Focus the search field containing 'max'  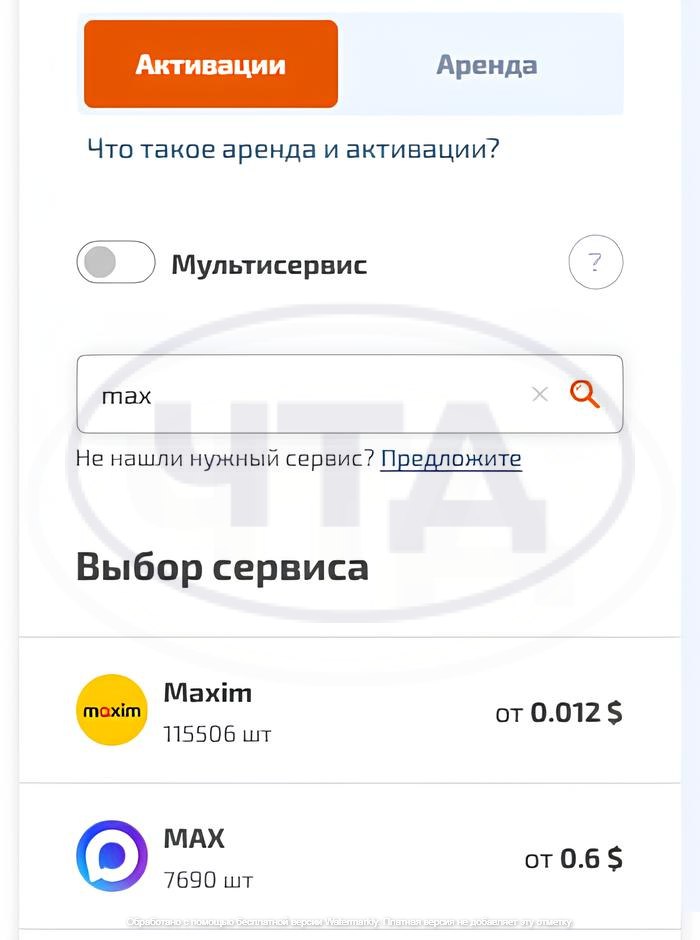(x=300, y=395)
